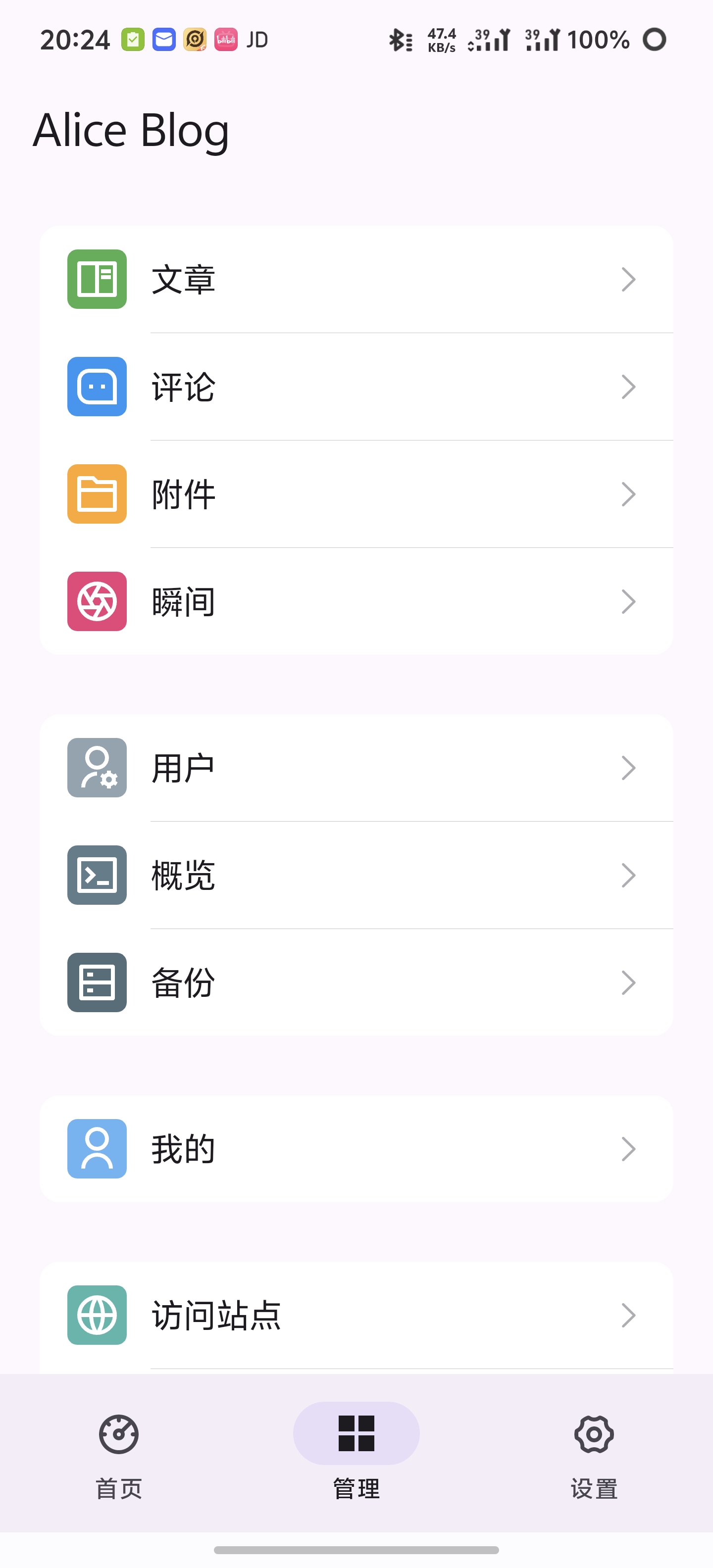Go to the 附件 section

coord(356,493)
